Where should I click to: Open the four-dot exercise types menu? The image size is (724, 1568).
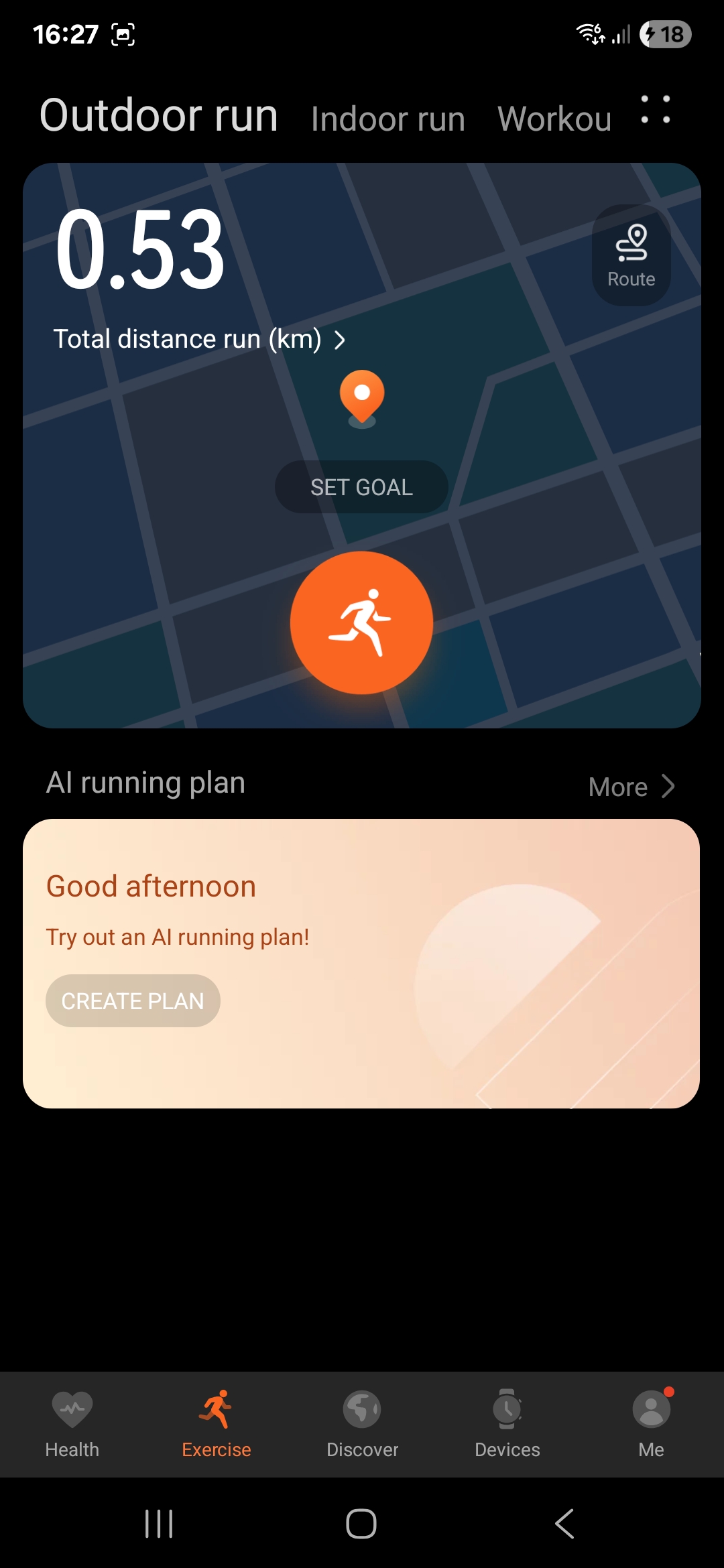[655, 110]
